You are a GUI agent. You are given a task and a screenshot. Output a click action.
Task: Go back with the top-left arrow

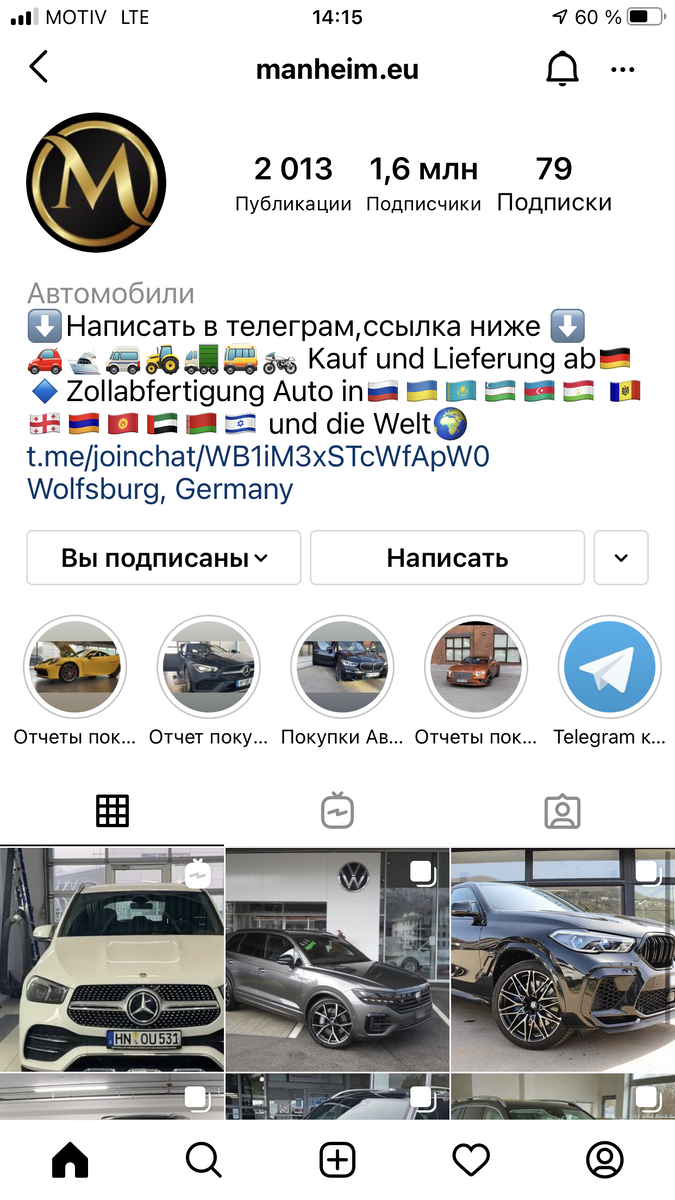tap(39, 68)
